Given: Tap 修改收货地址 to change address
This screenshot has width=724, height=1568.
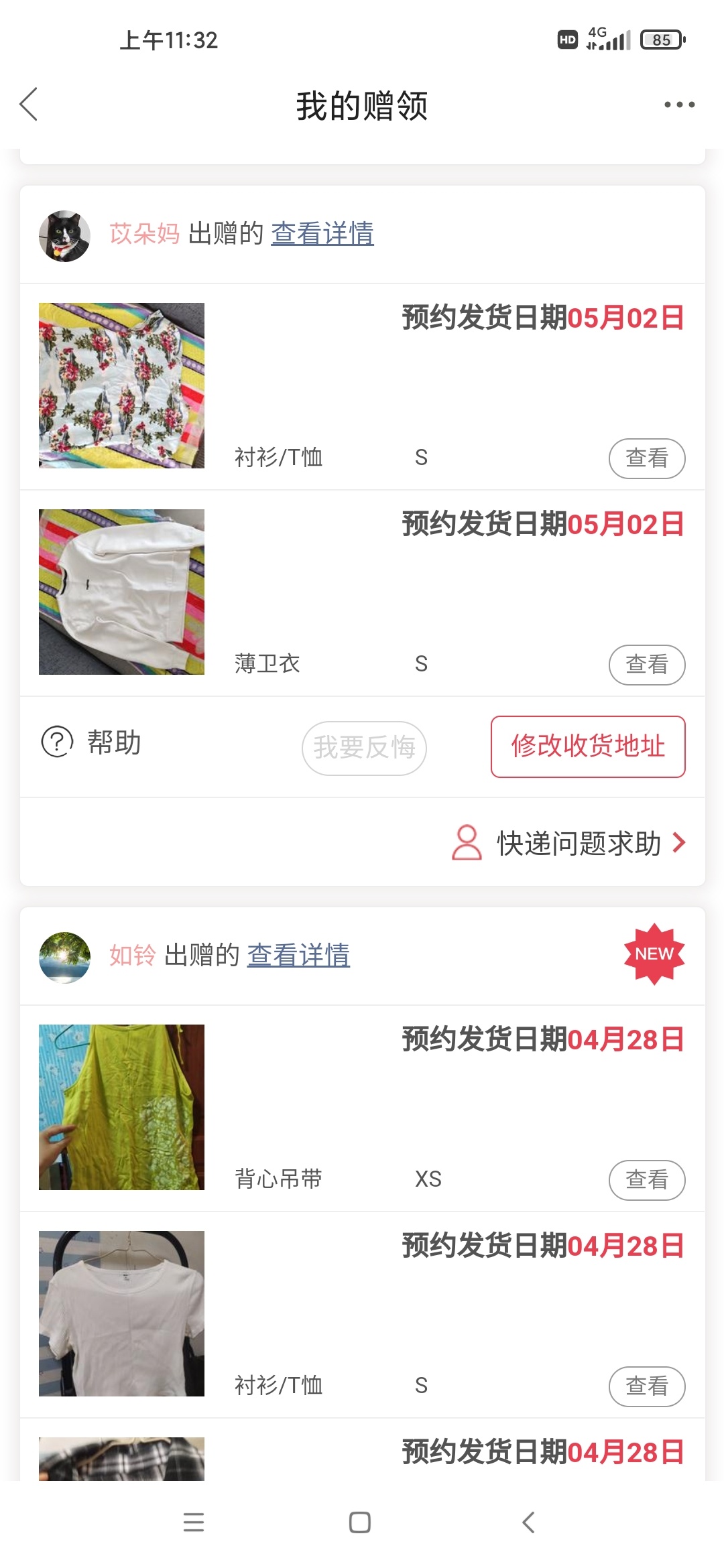Looking at the screenshot, I should (x=587, y=746).
